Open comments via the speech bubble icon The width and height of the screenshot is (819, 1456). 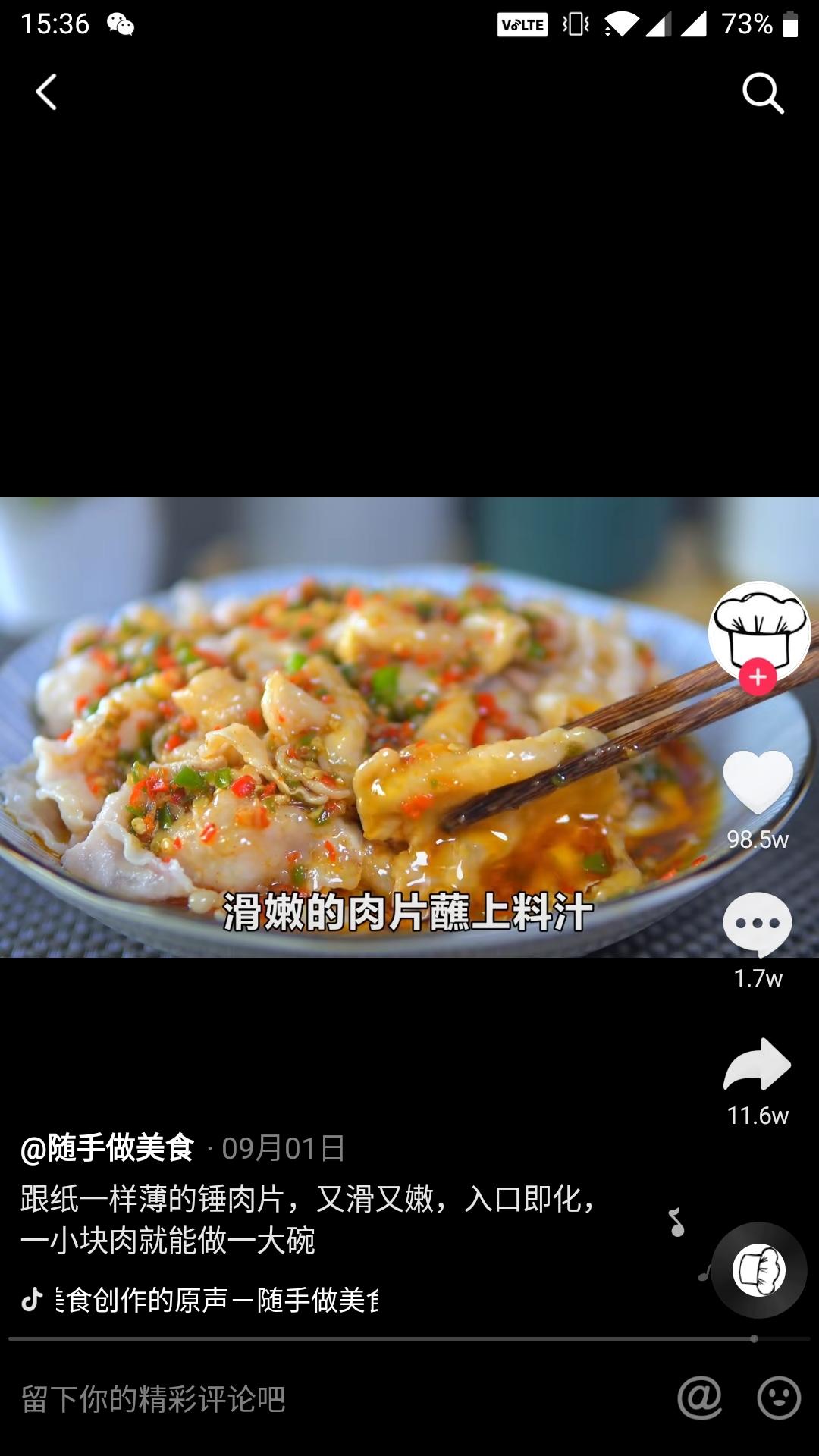758,924
